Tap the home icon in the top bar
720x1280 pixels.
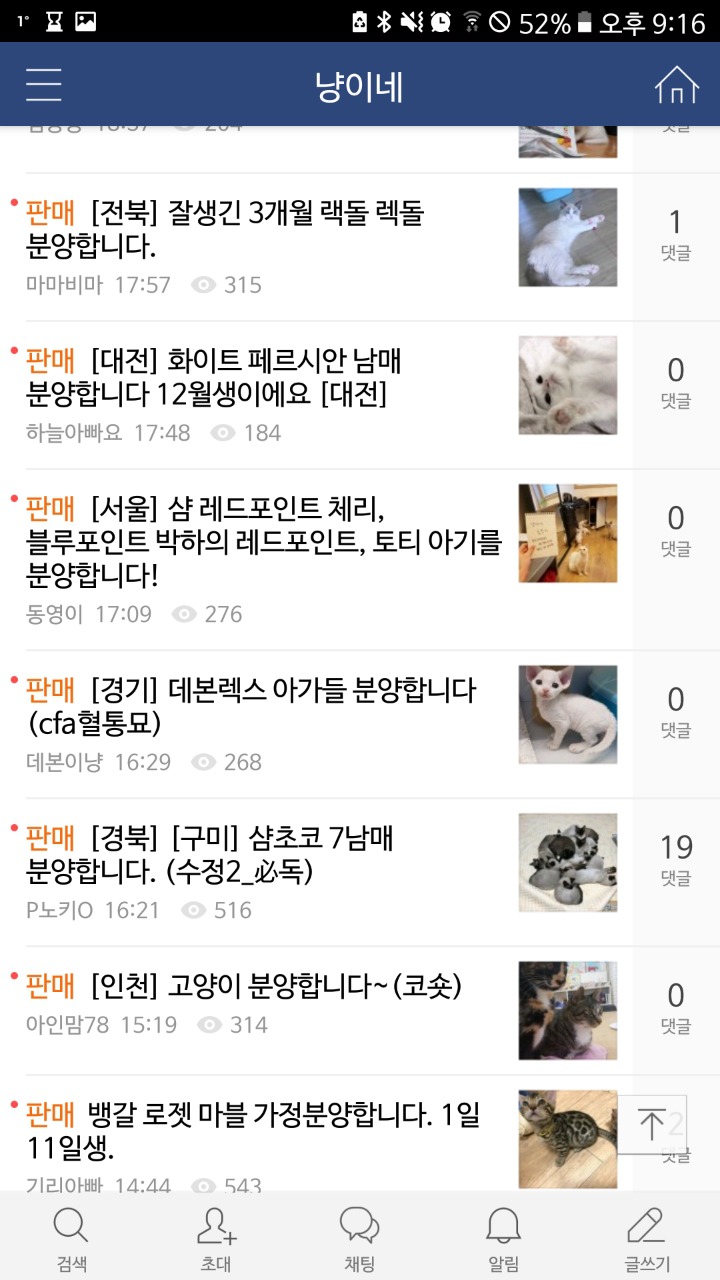pyautogui.click(x=679, y=85)
